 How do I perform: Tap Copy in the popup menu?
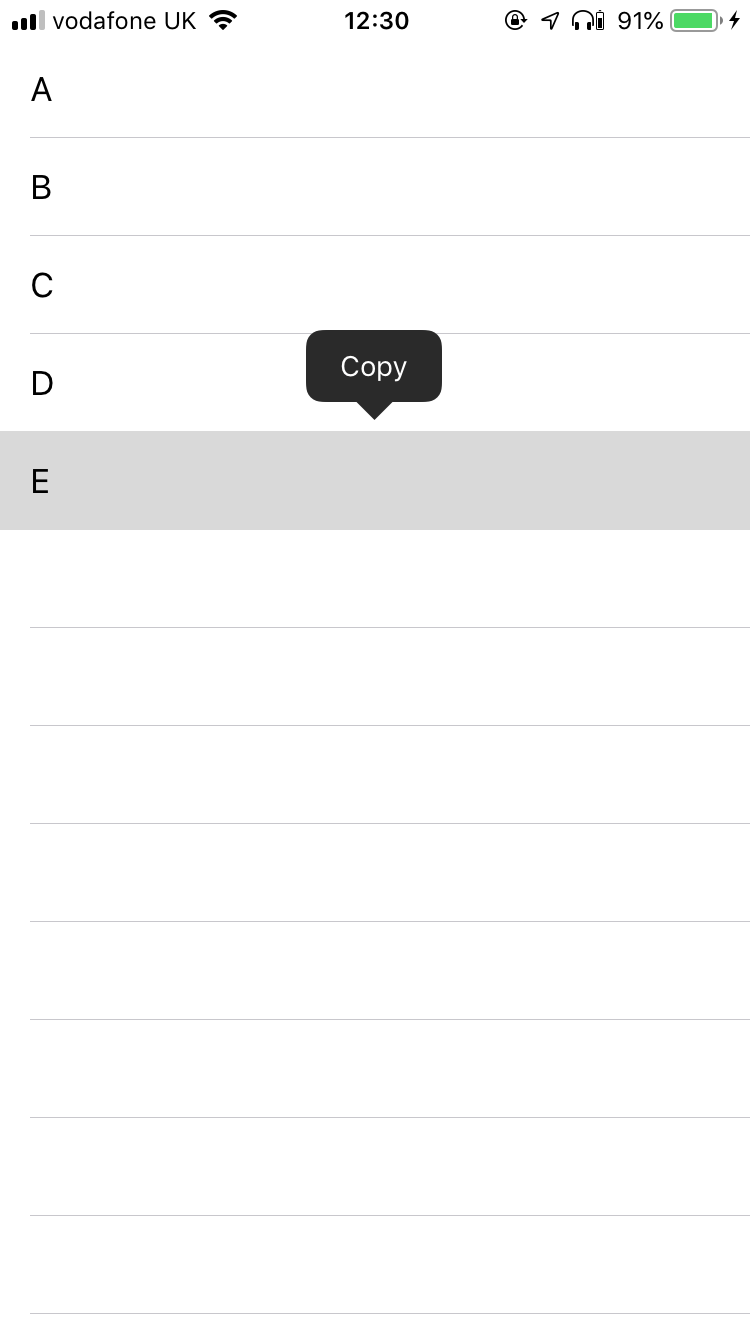tap(373, 366)
